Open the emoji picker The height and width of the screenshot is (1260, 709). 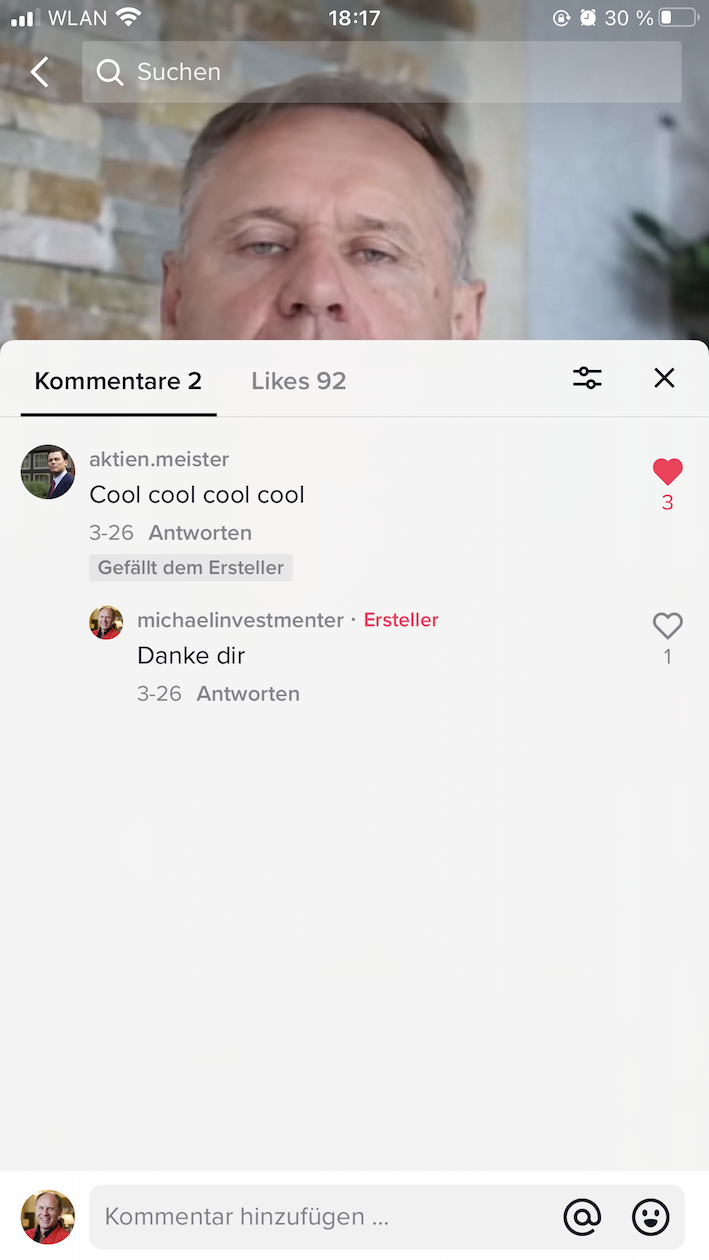click(x=650, y=1217)
